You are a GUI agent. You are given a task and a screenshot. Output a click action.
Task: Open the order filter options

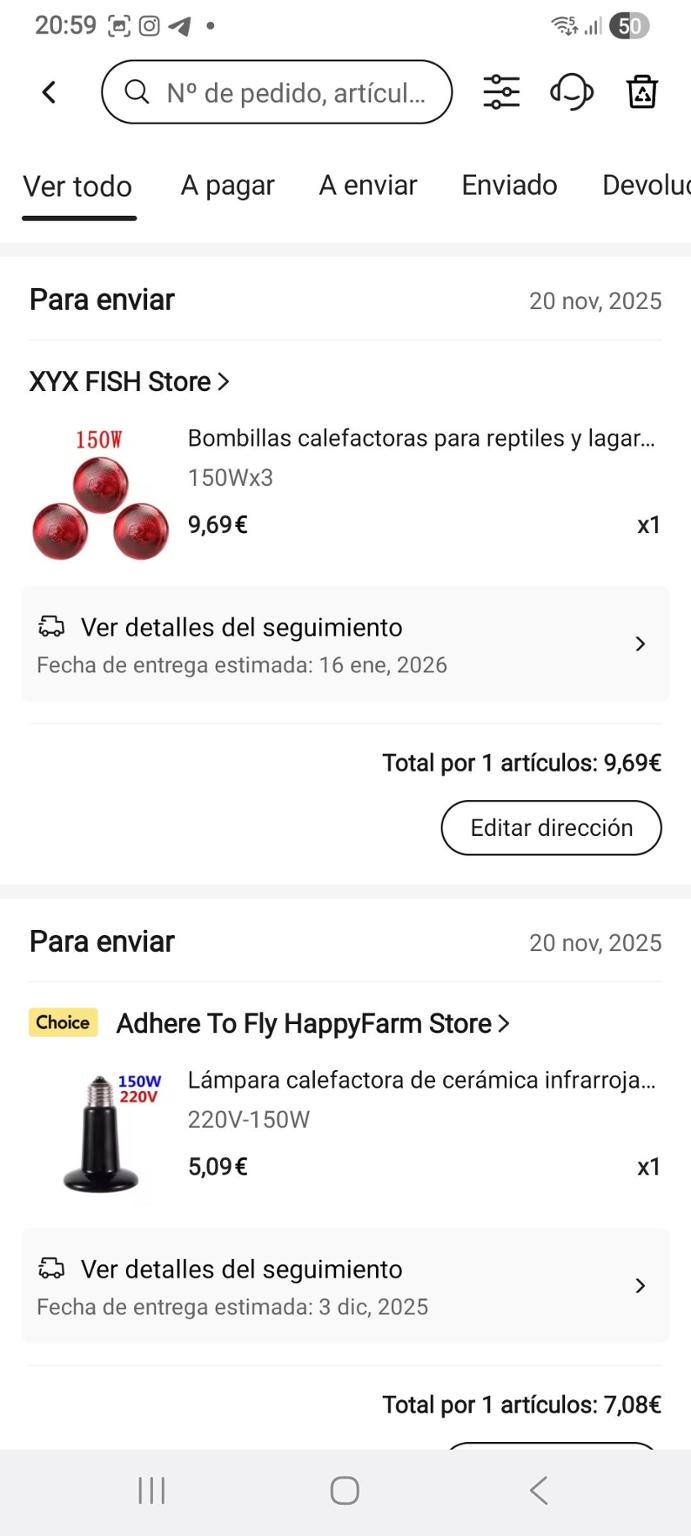point(501,93)
